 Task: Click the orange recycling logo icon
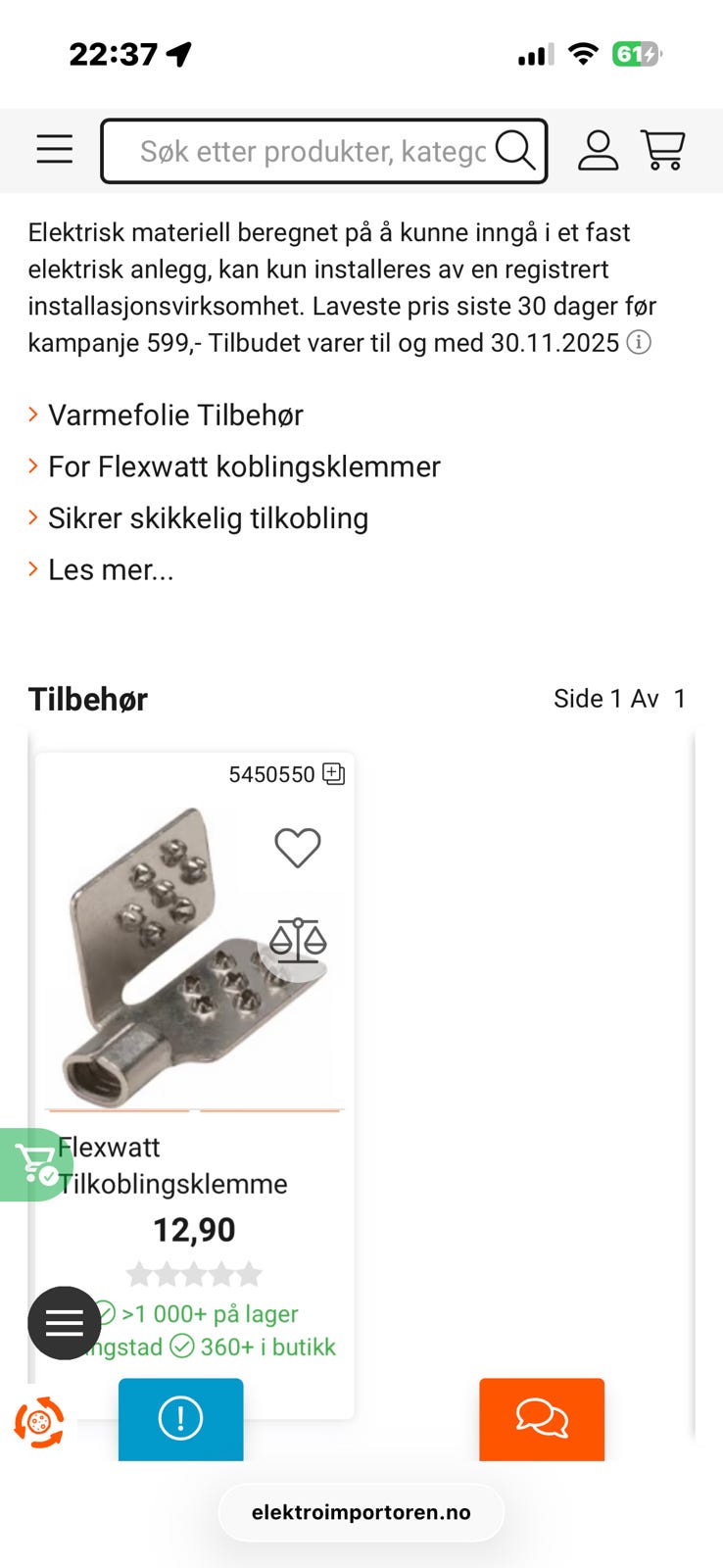(37, 1423)
